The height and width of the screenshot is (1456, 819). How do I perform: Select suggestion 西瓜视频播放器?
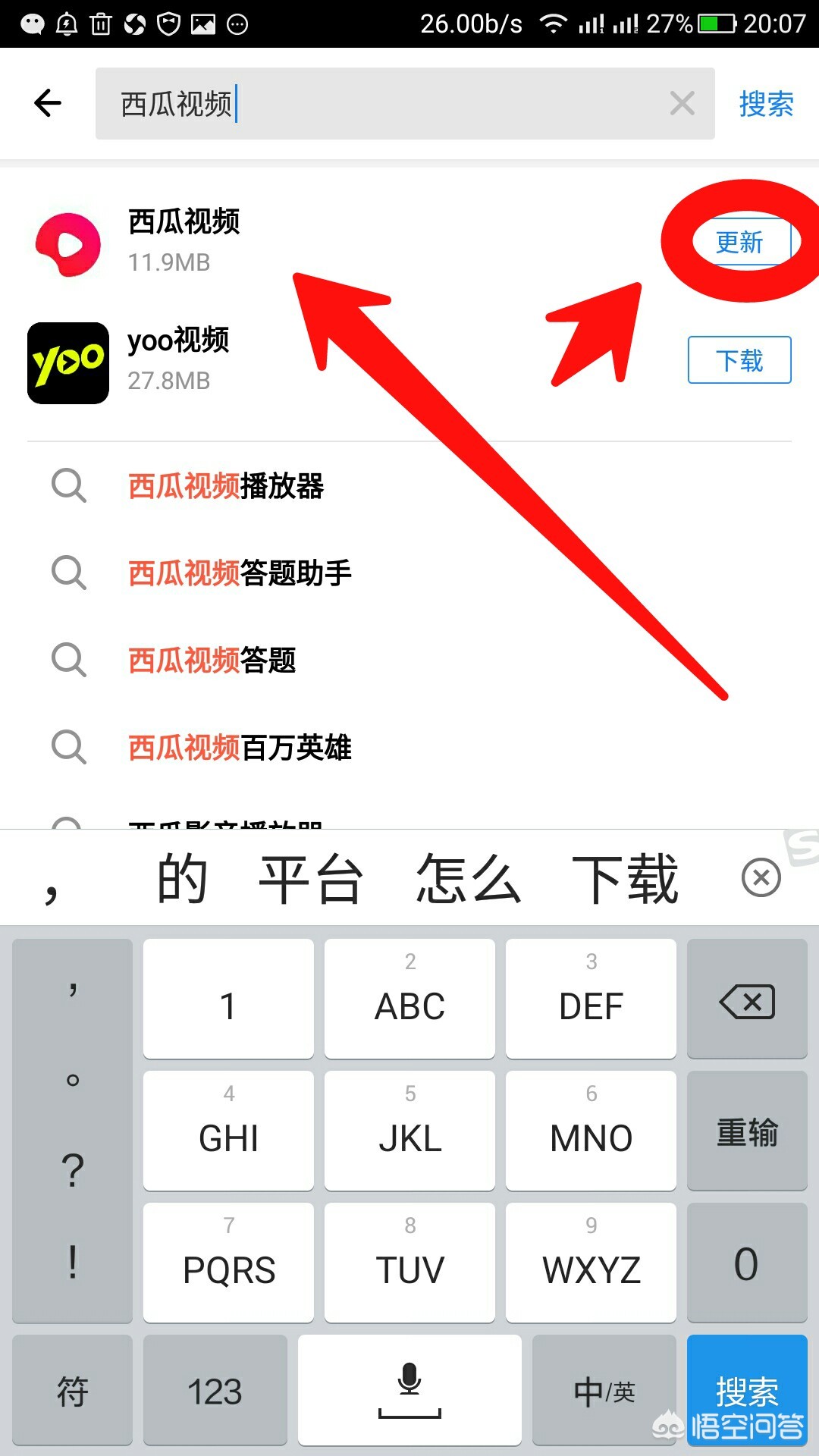pos(226,485)
